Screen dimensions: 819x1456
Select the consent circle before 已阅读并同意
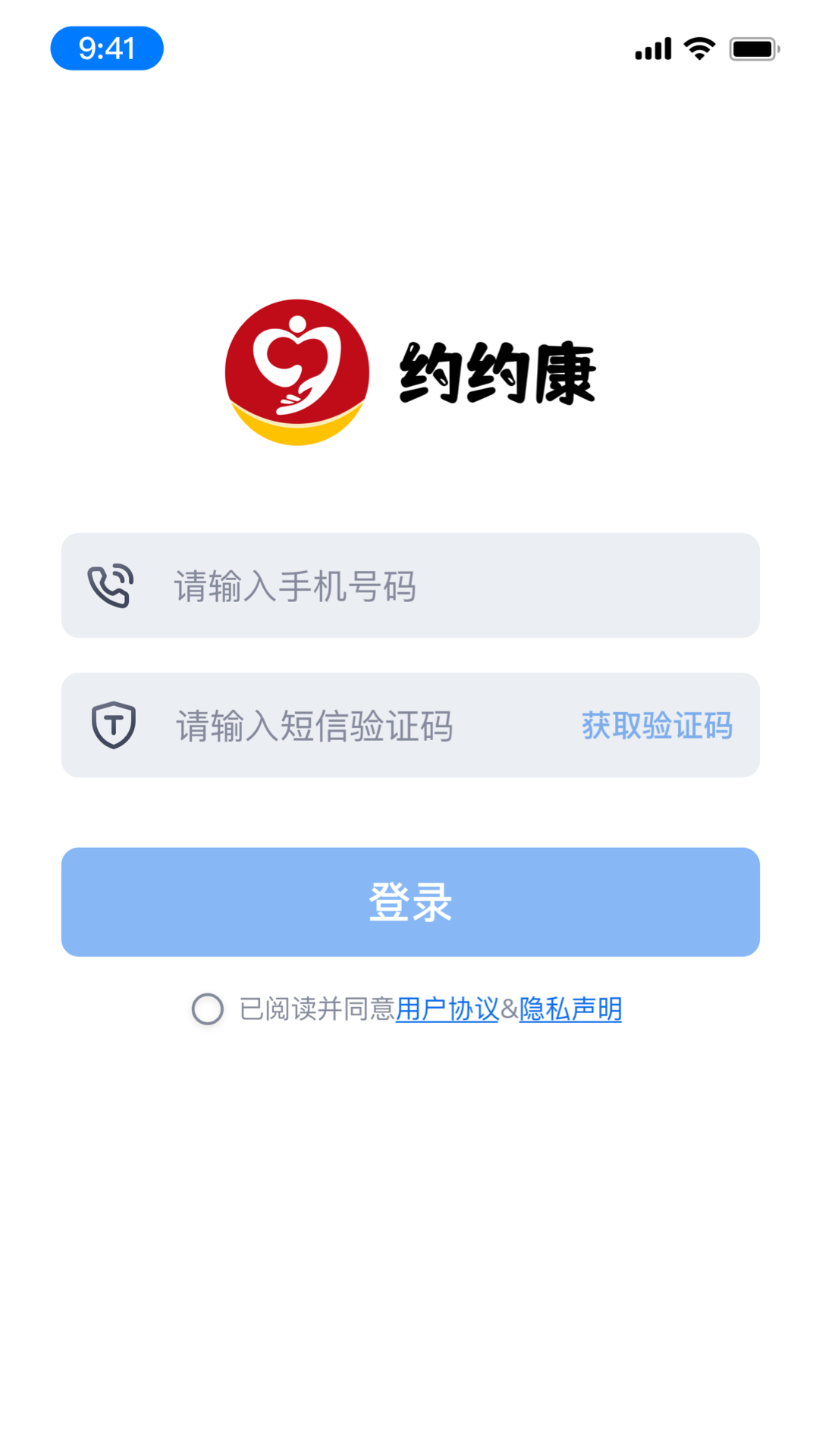point(208,1009)
